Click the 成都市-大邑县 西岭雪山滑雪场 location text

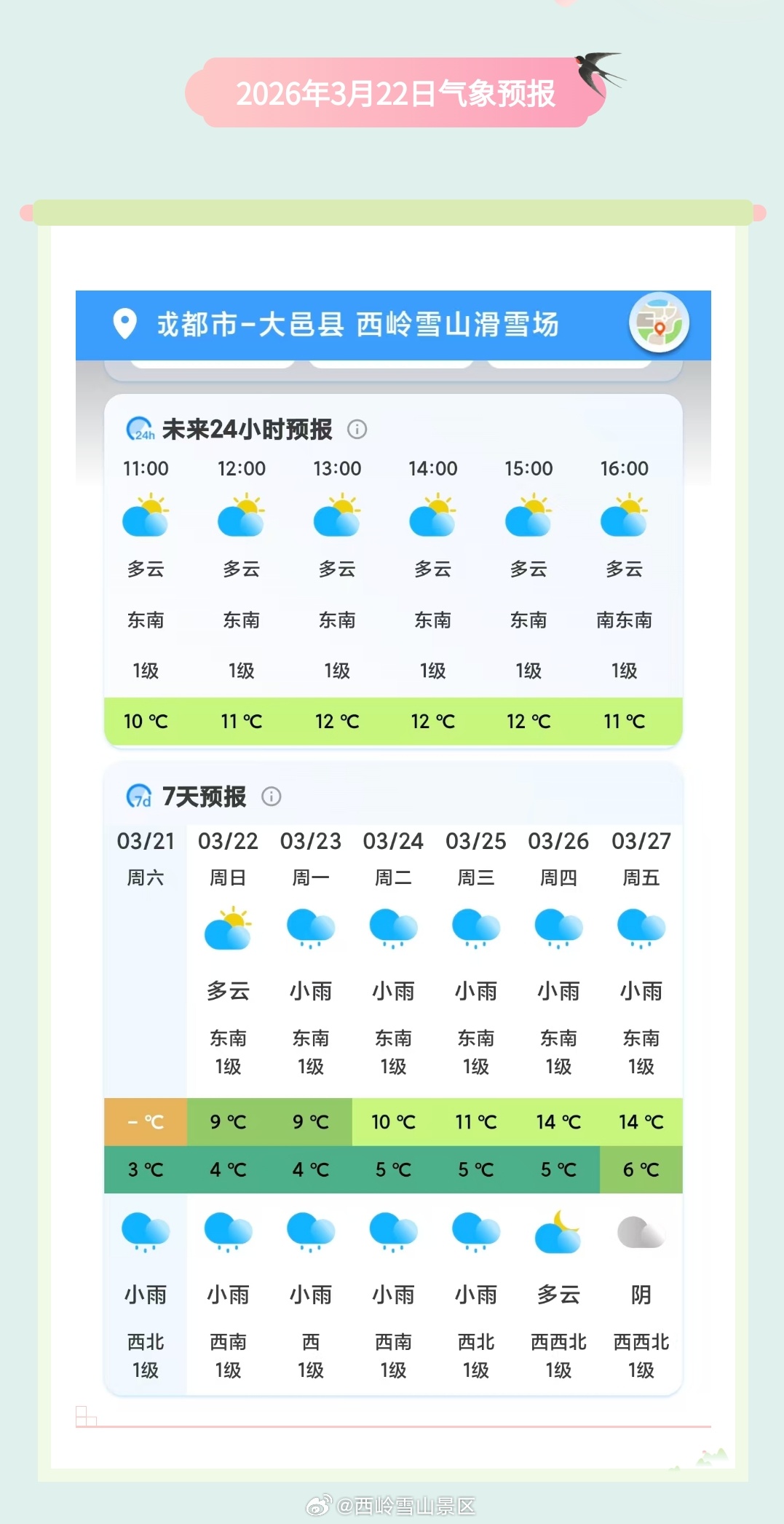coord(357,325)
